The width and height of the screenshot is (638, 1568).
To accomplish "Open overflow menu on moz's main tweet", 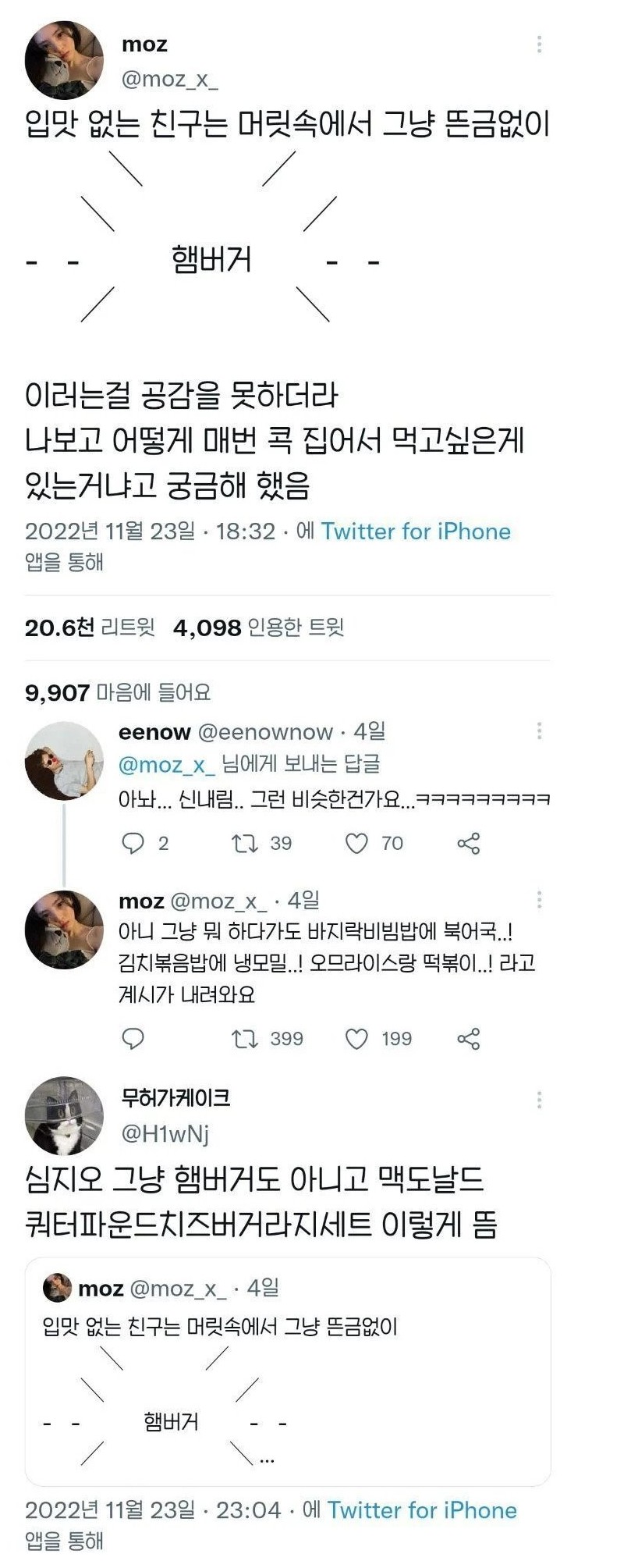I will pyautogui.click(x=539, y=44).
